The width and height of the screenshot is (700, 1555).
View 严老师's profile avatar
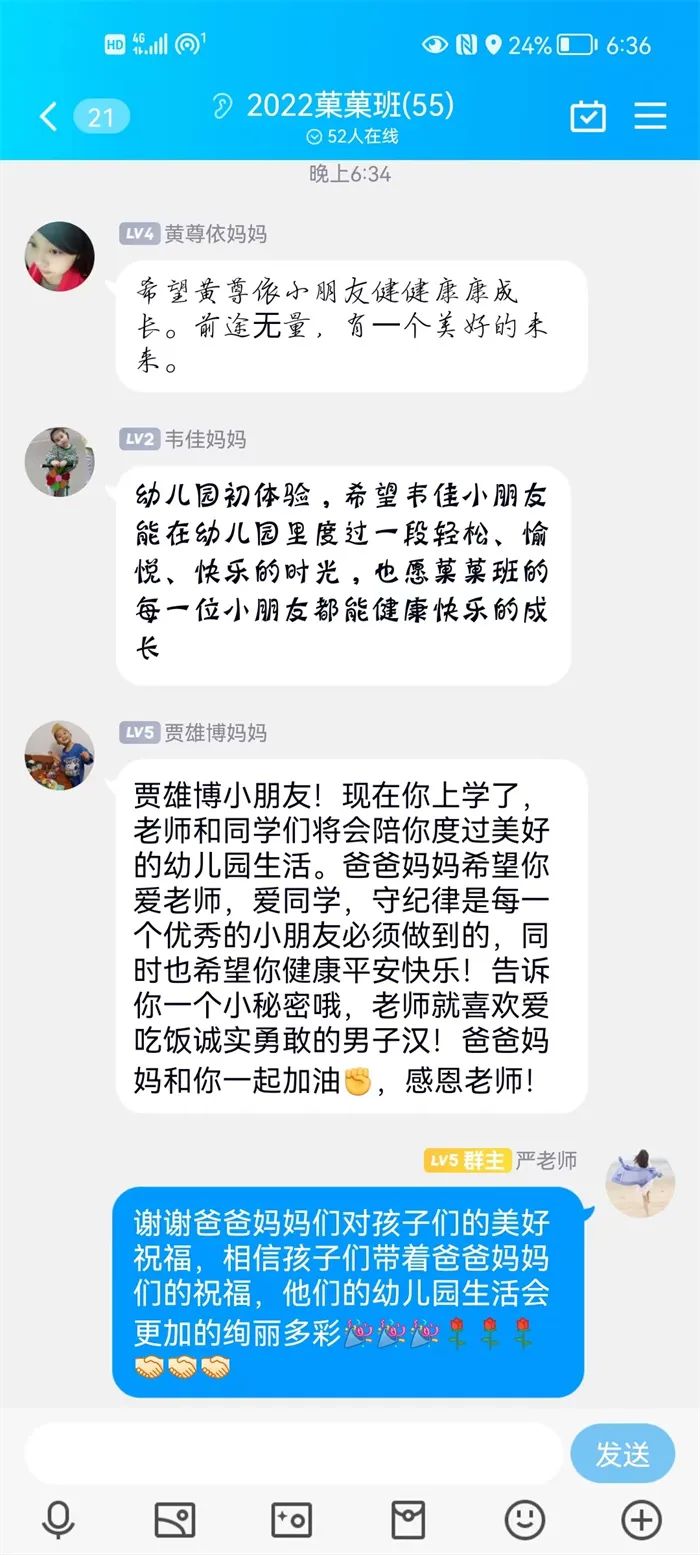point(640,1183)
